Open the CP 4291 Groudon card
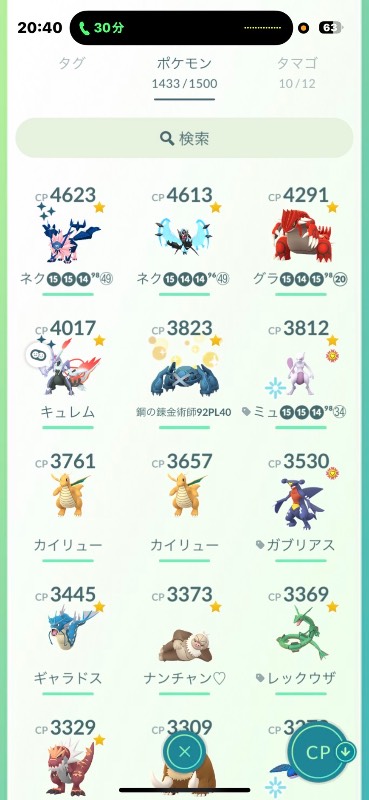This screenshot has height=800, width=369. (x=301, y=240)
